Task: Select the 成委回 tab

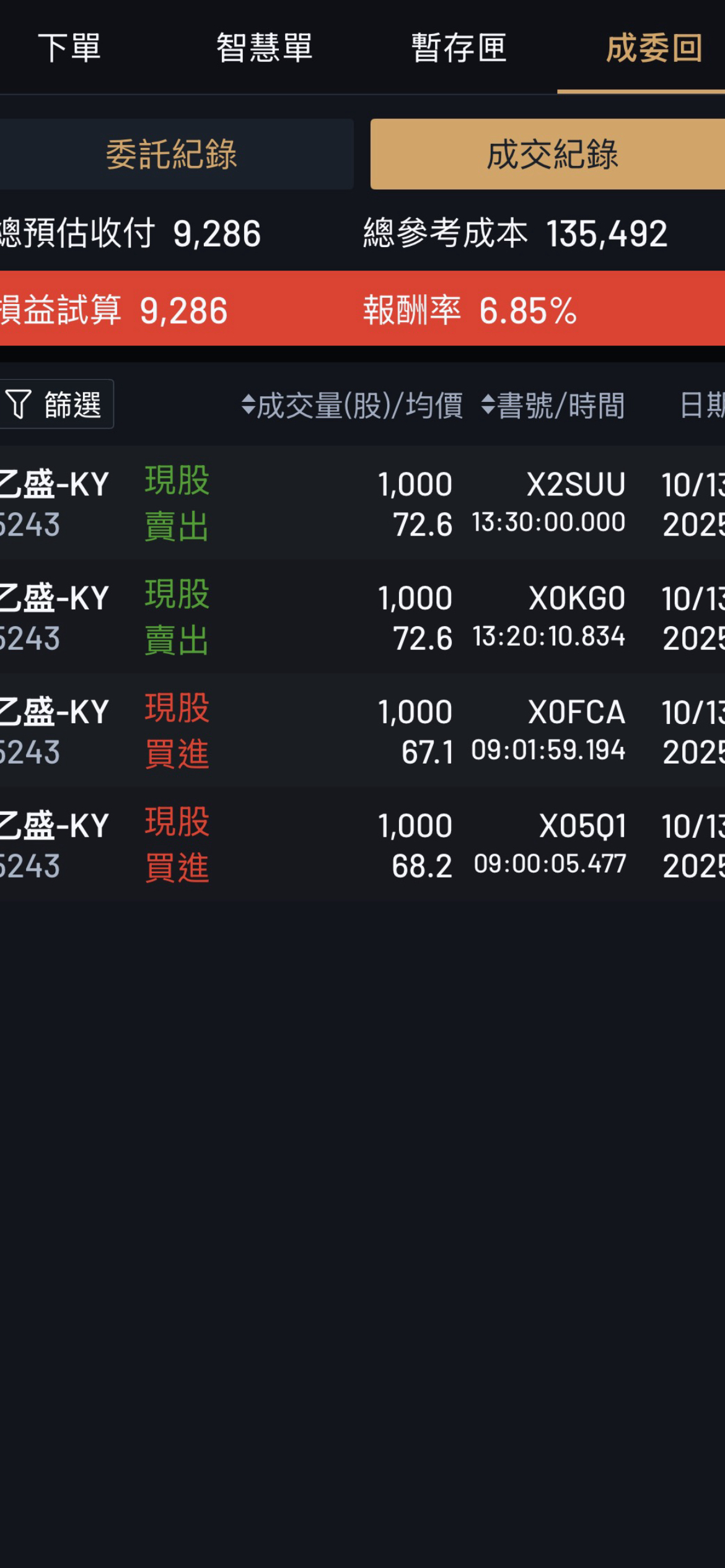Action: [654, 48]
